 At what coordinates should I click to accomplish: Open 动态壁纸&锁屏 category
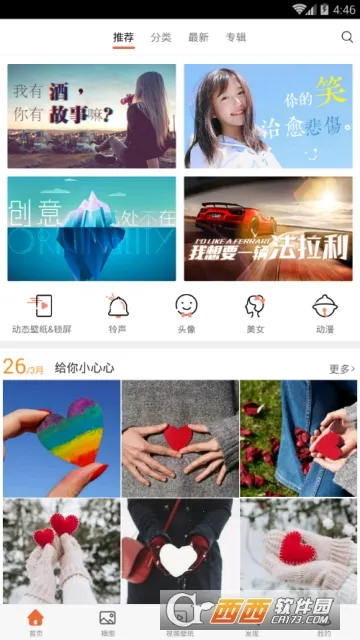pyautogui.click(x=42, y=313)
